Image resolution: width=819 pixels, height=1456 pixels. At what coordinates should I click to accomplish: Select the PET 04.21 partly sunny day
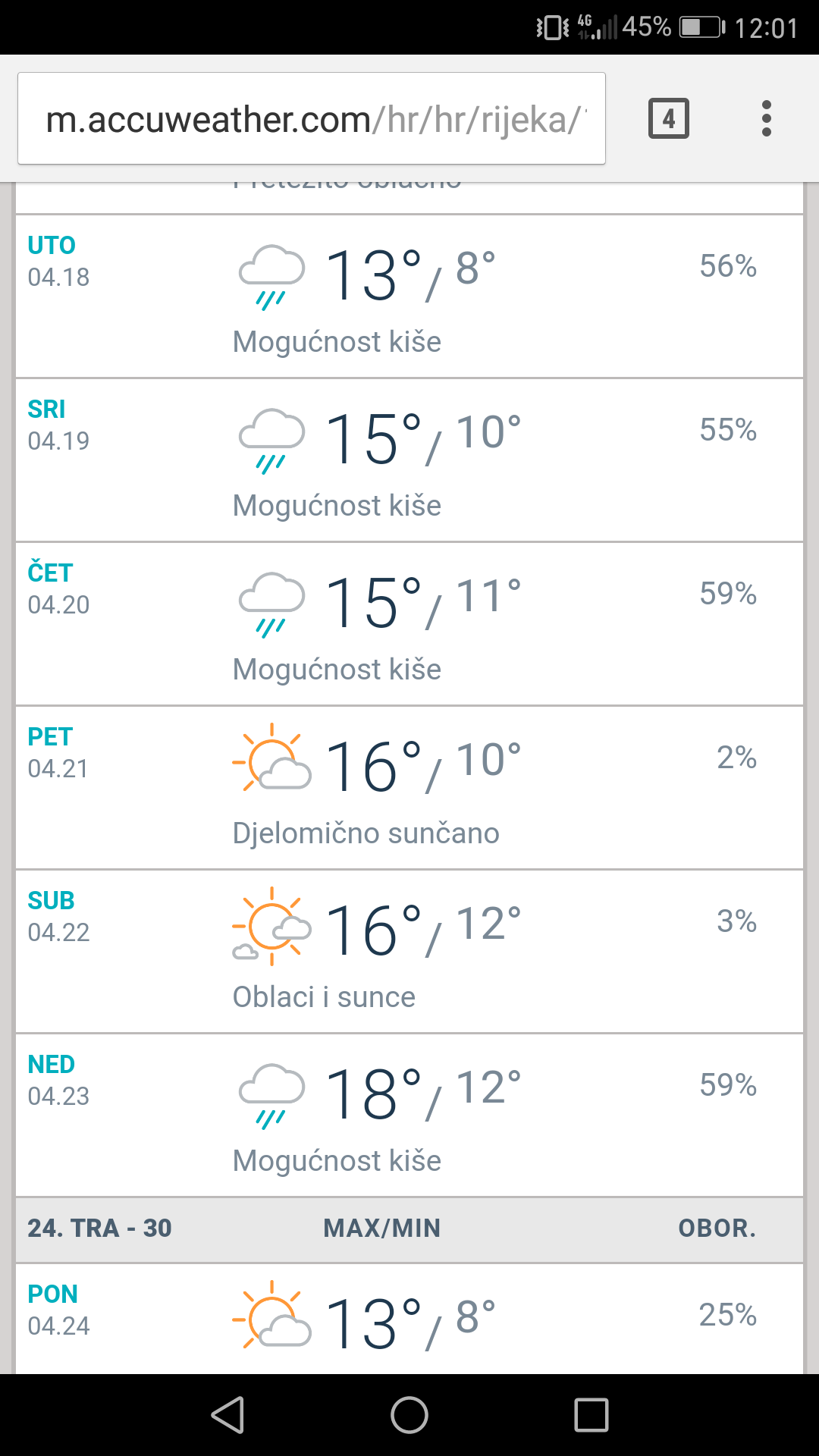coord(409,788)
